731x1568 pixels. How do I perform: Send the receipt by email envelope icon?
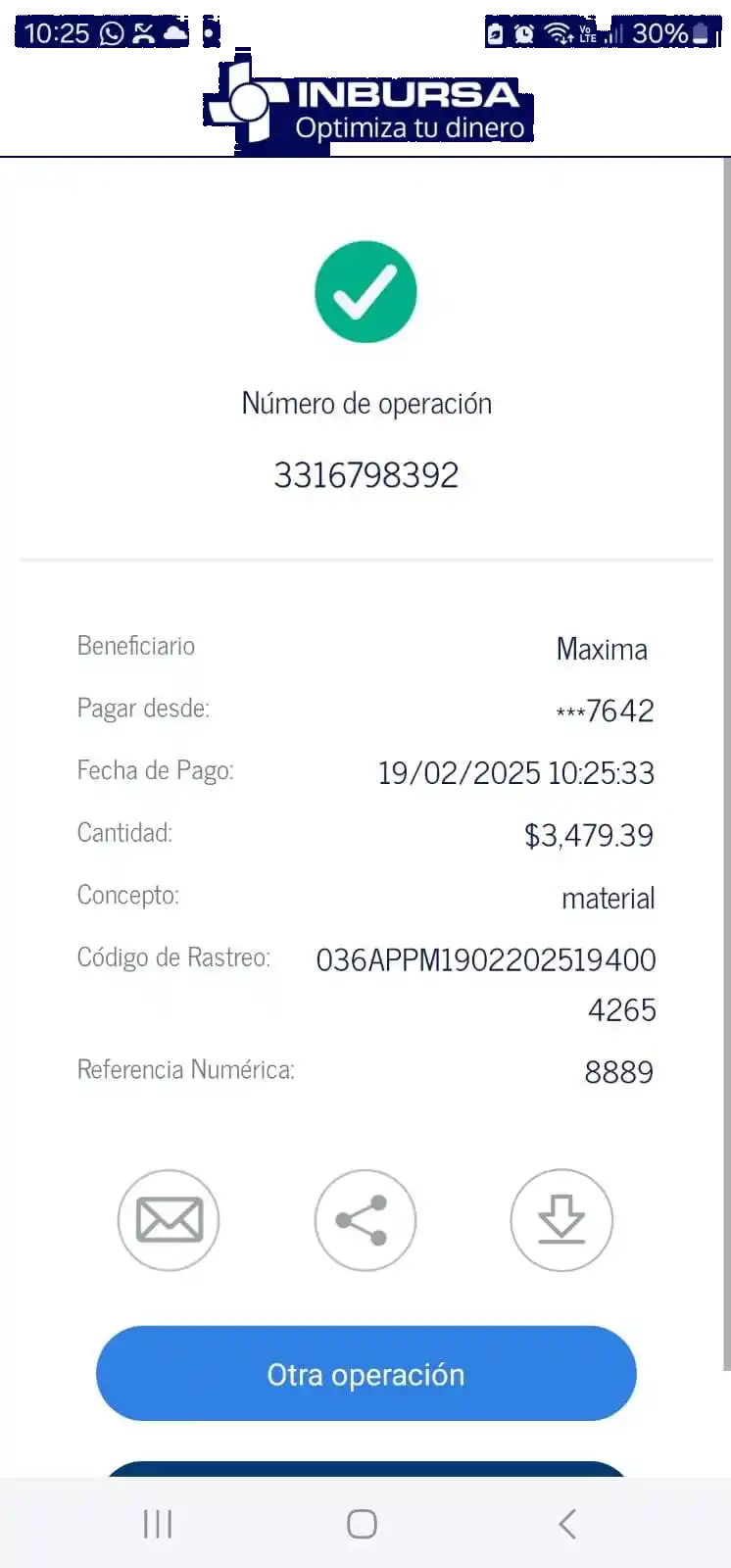coord(169,1220)
